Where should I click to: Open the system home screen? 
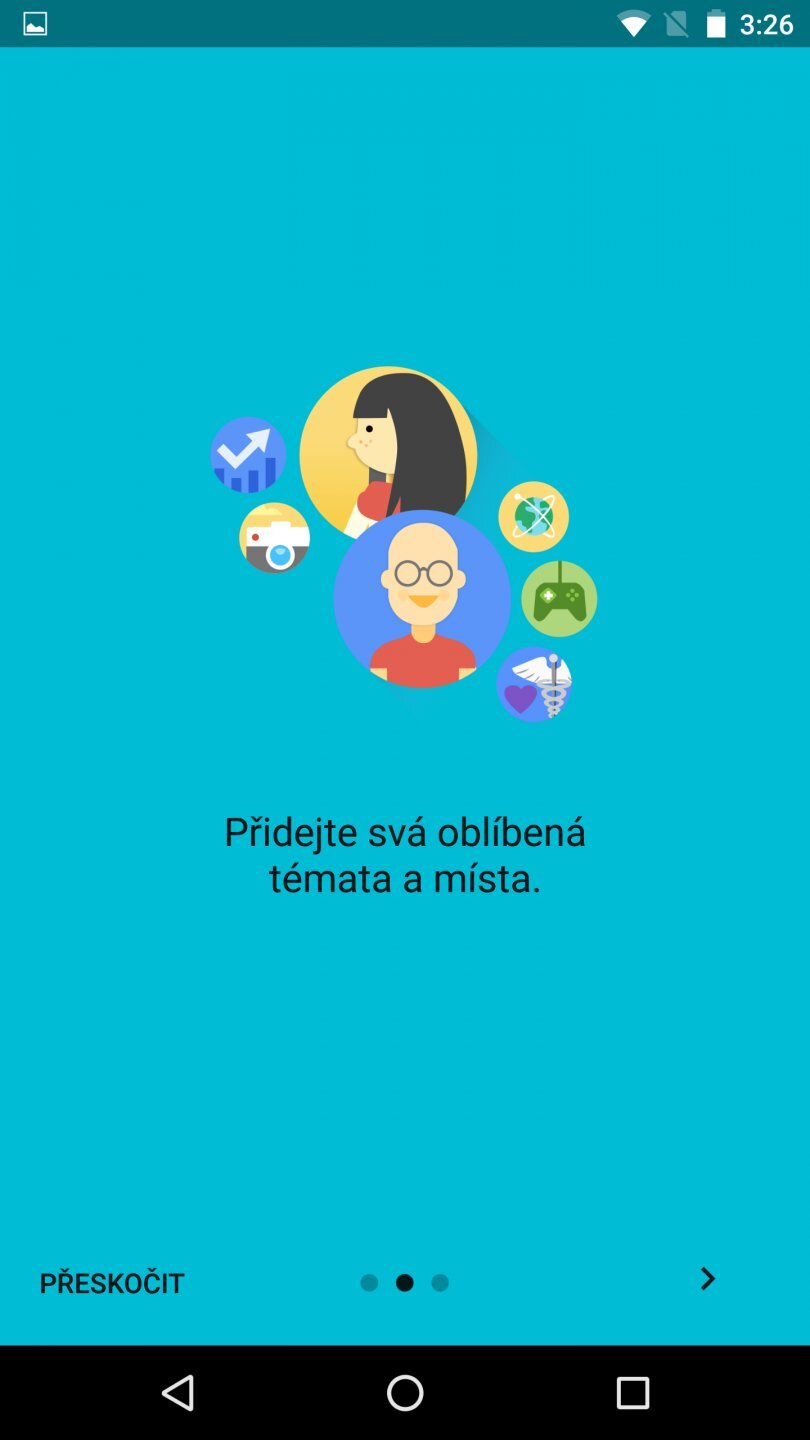tap(405, 1392)
